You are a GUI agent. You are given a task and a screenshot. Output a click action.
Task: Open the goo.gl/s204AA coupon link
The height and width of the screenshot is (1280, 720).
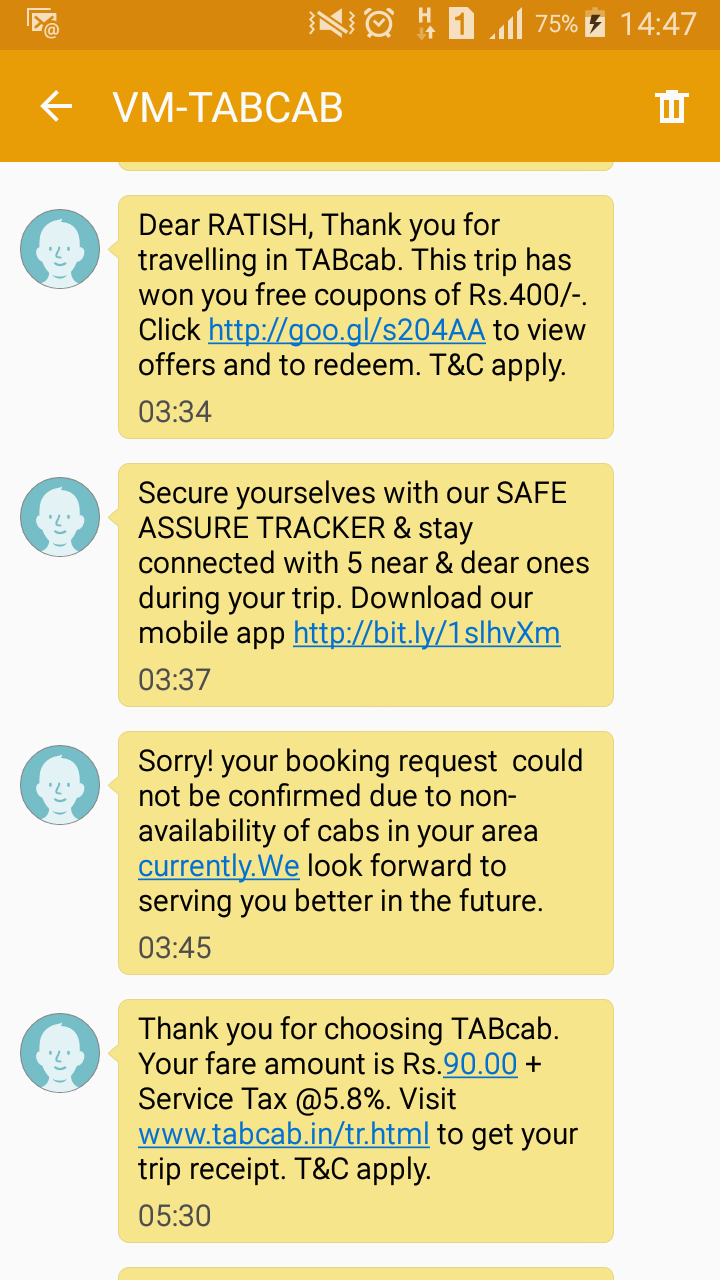pos(346,330)
